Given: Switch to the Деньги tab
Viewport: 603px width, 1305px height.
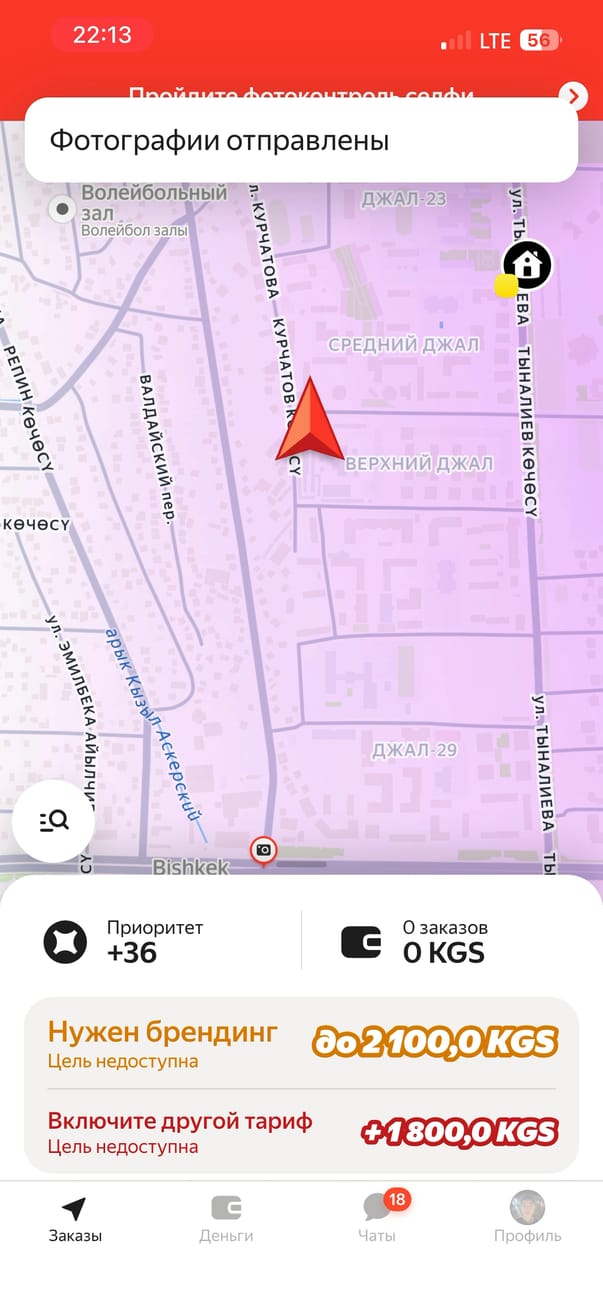Looking at the screenshot, I should click(x=226, y=1219).
